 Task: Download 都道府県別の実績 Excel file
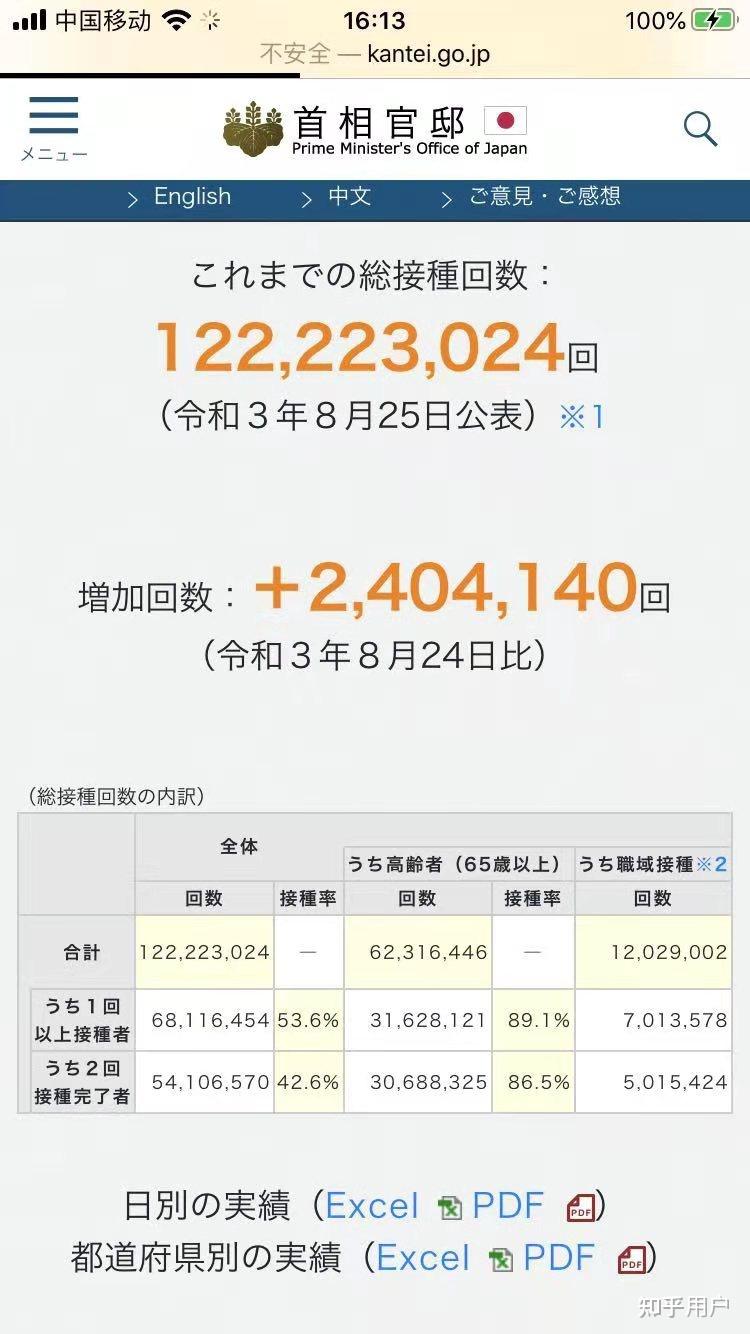(445, 1257)
